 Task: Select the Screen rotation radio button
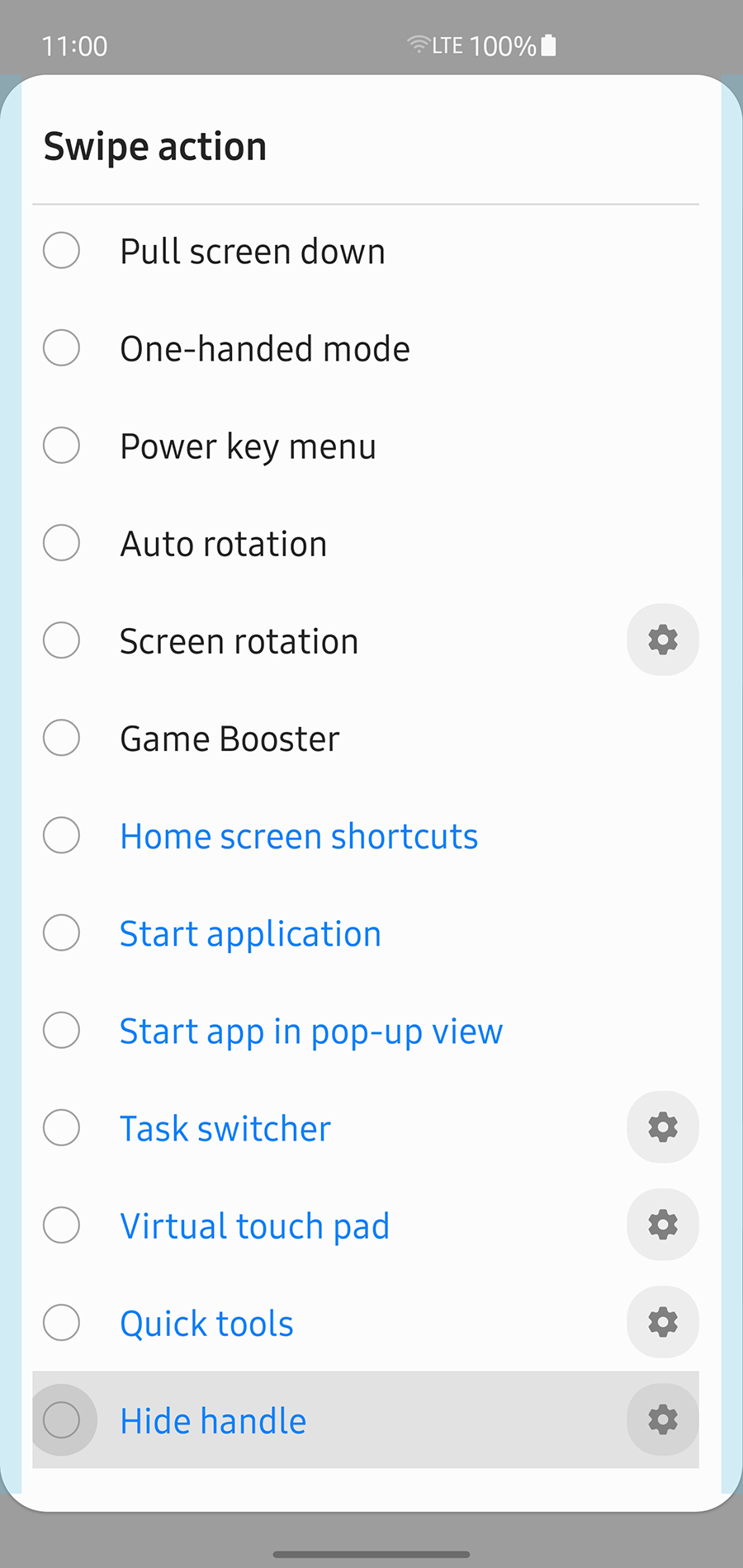point(62,640)
